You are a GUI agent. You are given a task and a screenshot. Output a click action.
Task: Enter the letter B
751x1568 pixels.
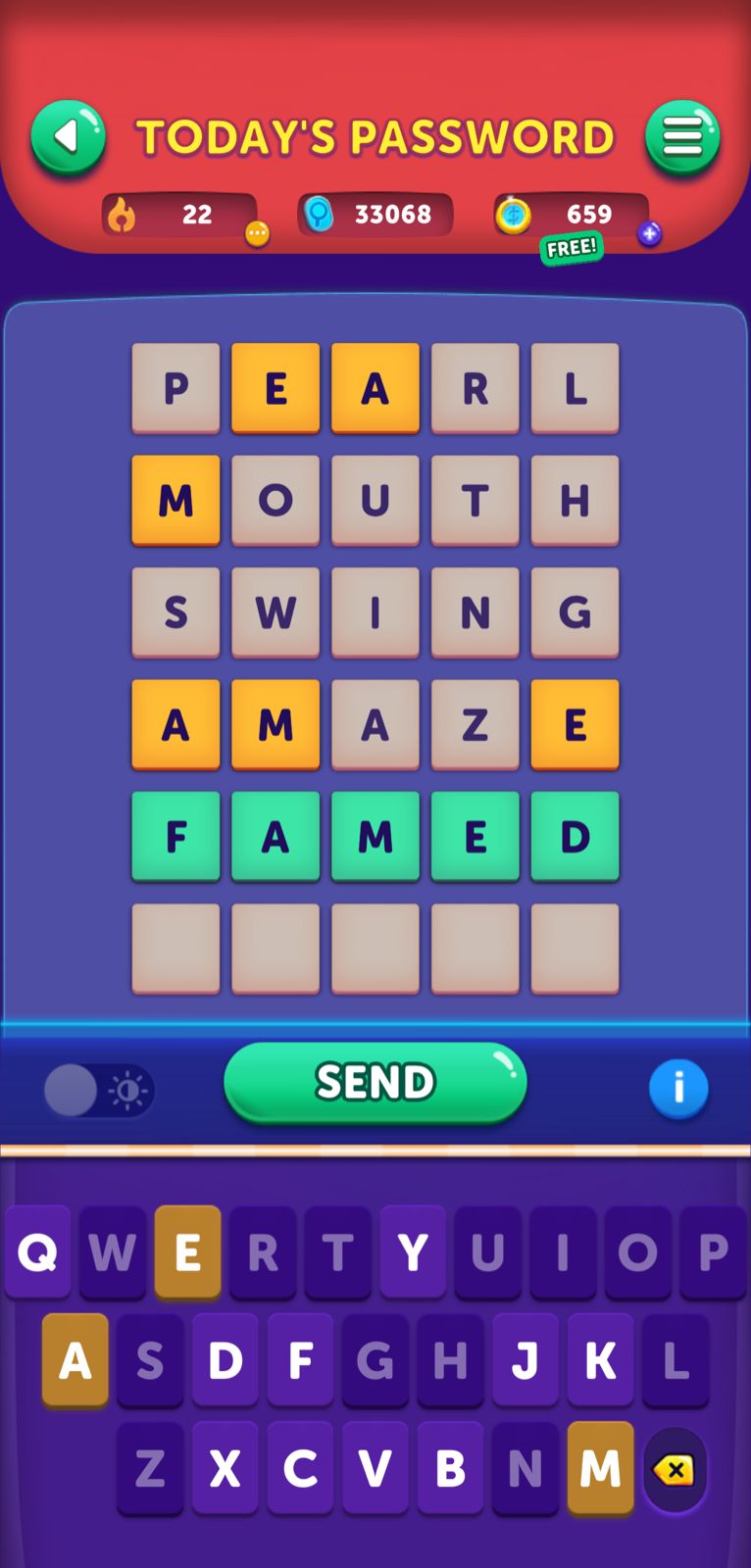450,1468
